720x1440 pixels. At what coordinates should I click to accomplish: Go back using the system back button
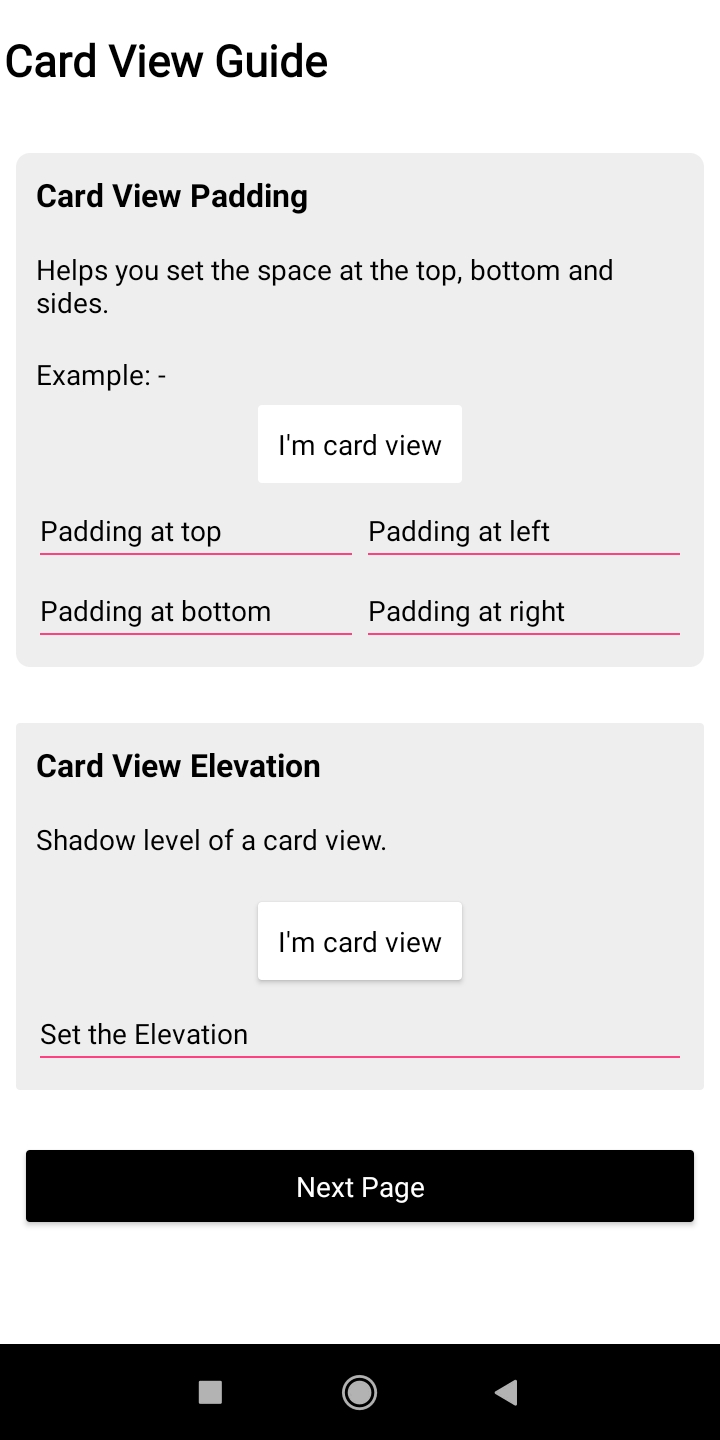pyautogui.click(x=506, y=1392)
